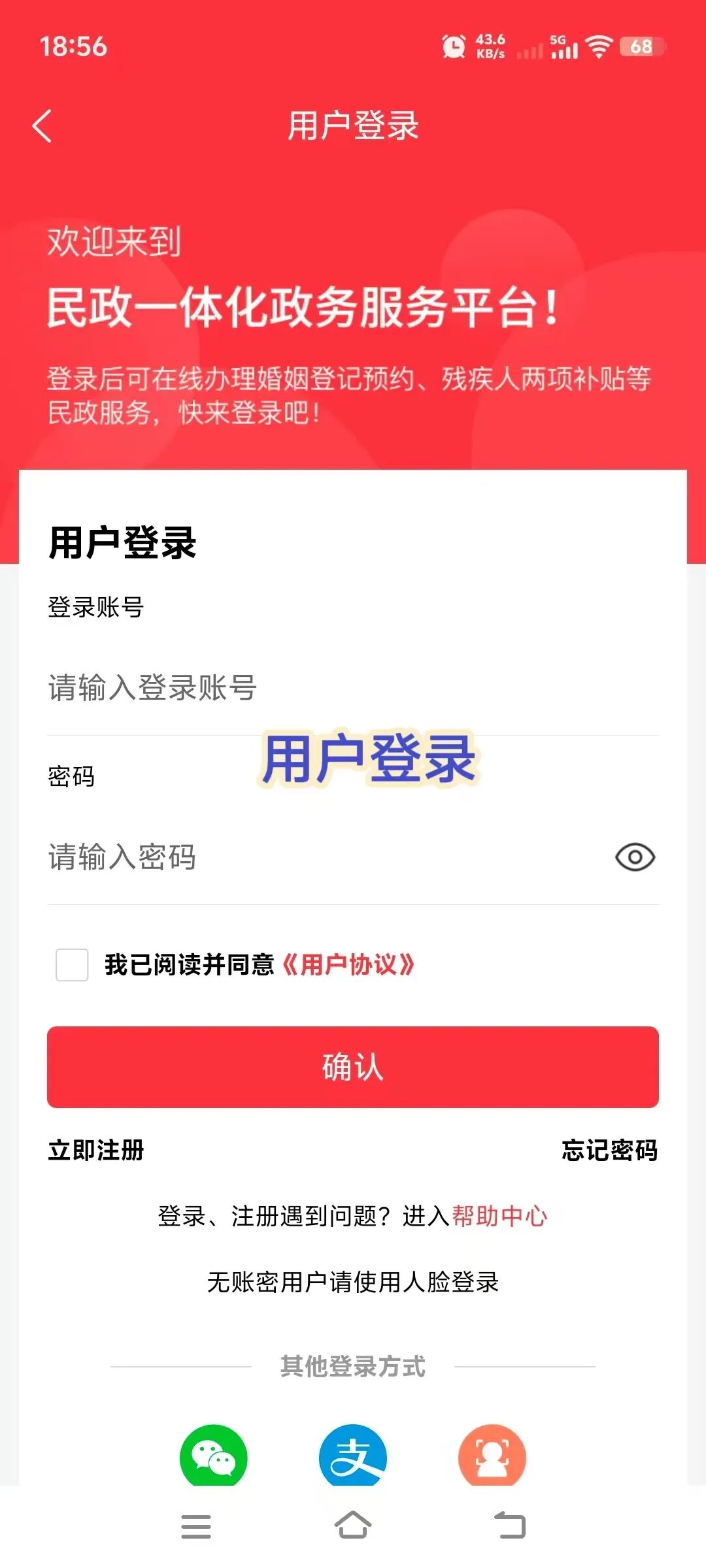Screen dimensions: 706x1568
Task: Select 立即注册 to create an account
Action: coord(96,1151)
